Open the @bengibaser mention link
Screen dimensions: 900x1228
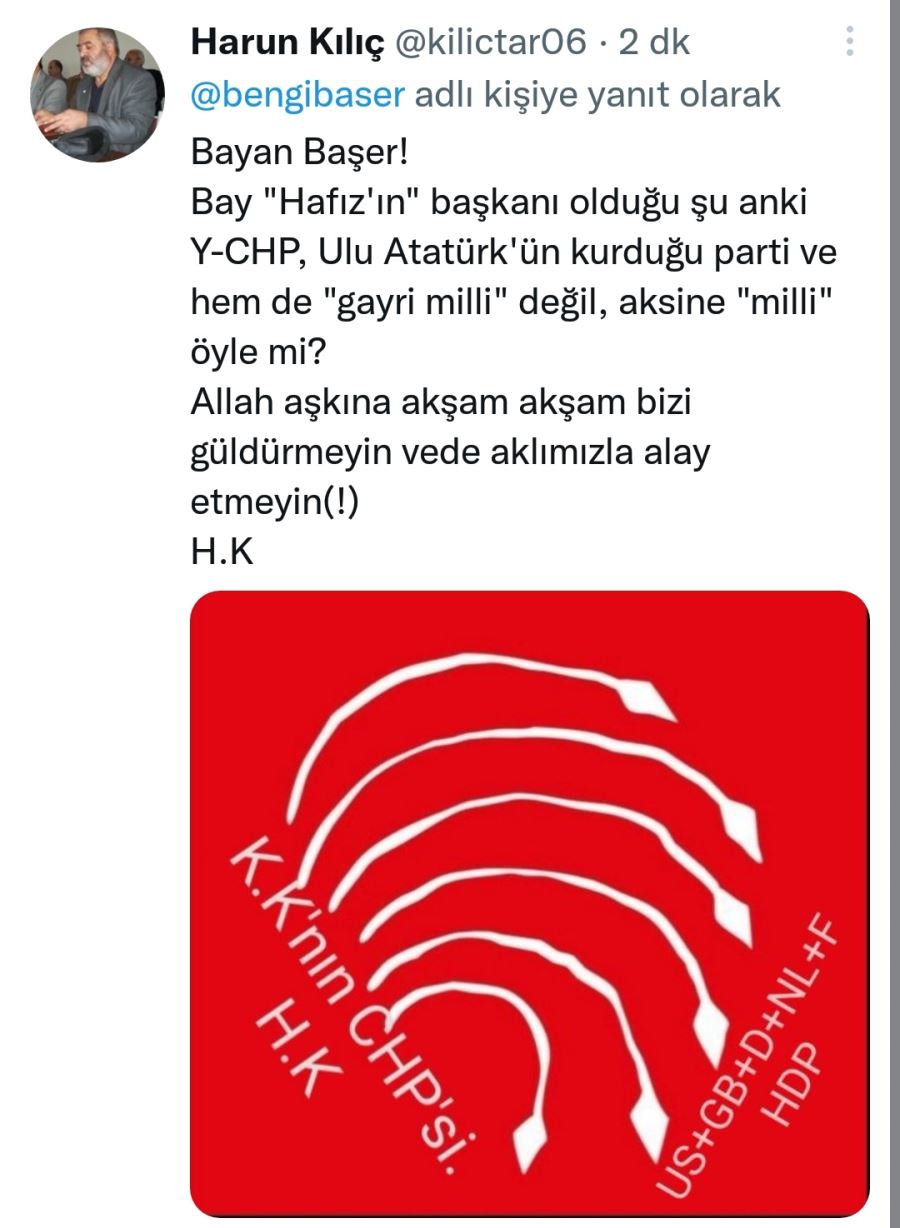click(x=297, y=95)
